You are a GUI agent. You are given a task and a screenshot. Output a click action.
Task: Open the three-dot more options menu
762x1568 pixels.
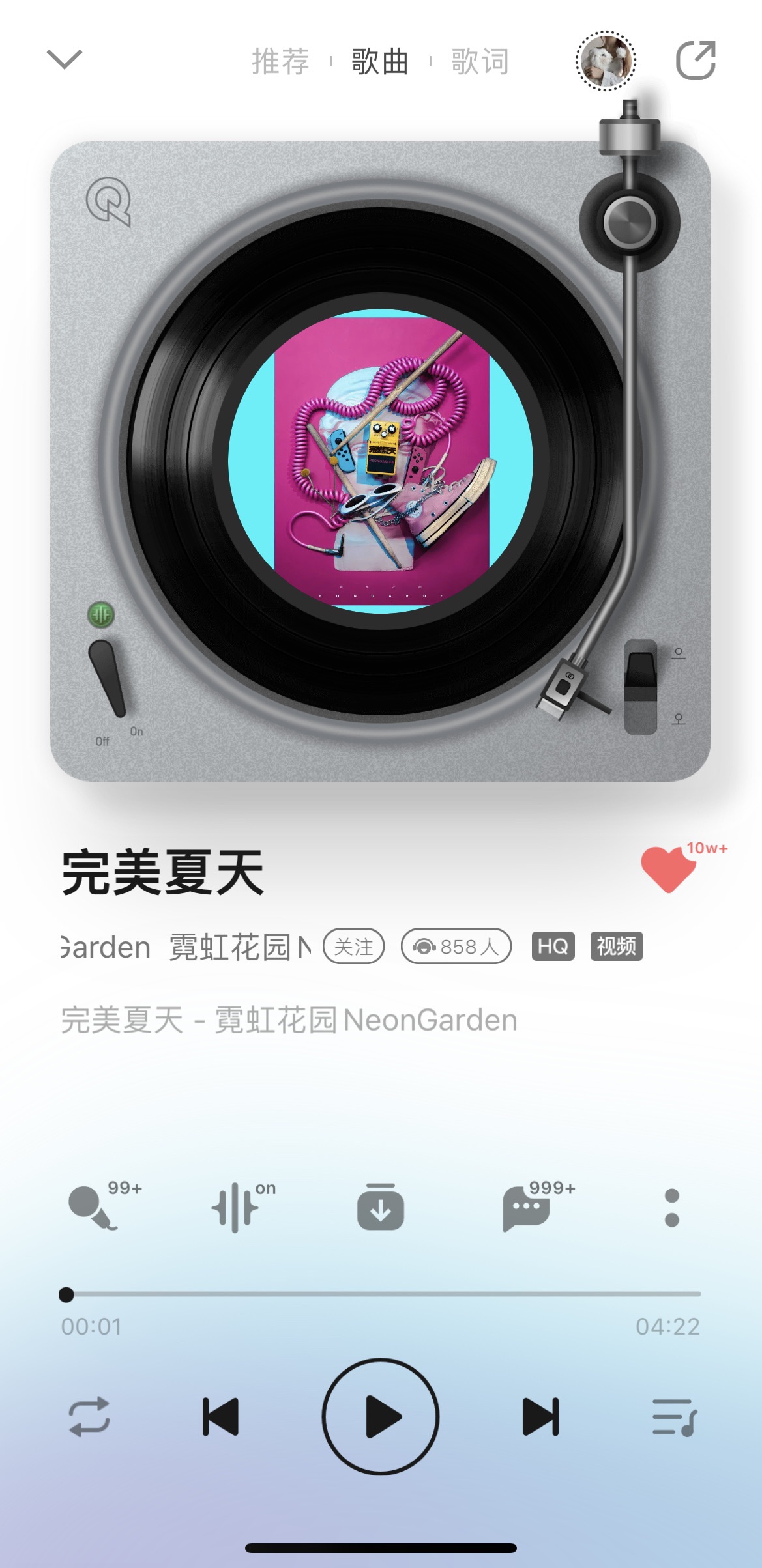point(672,1208)
